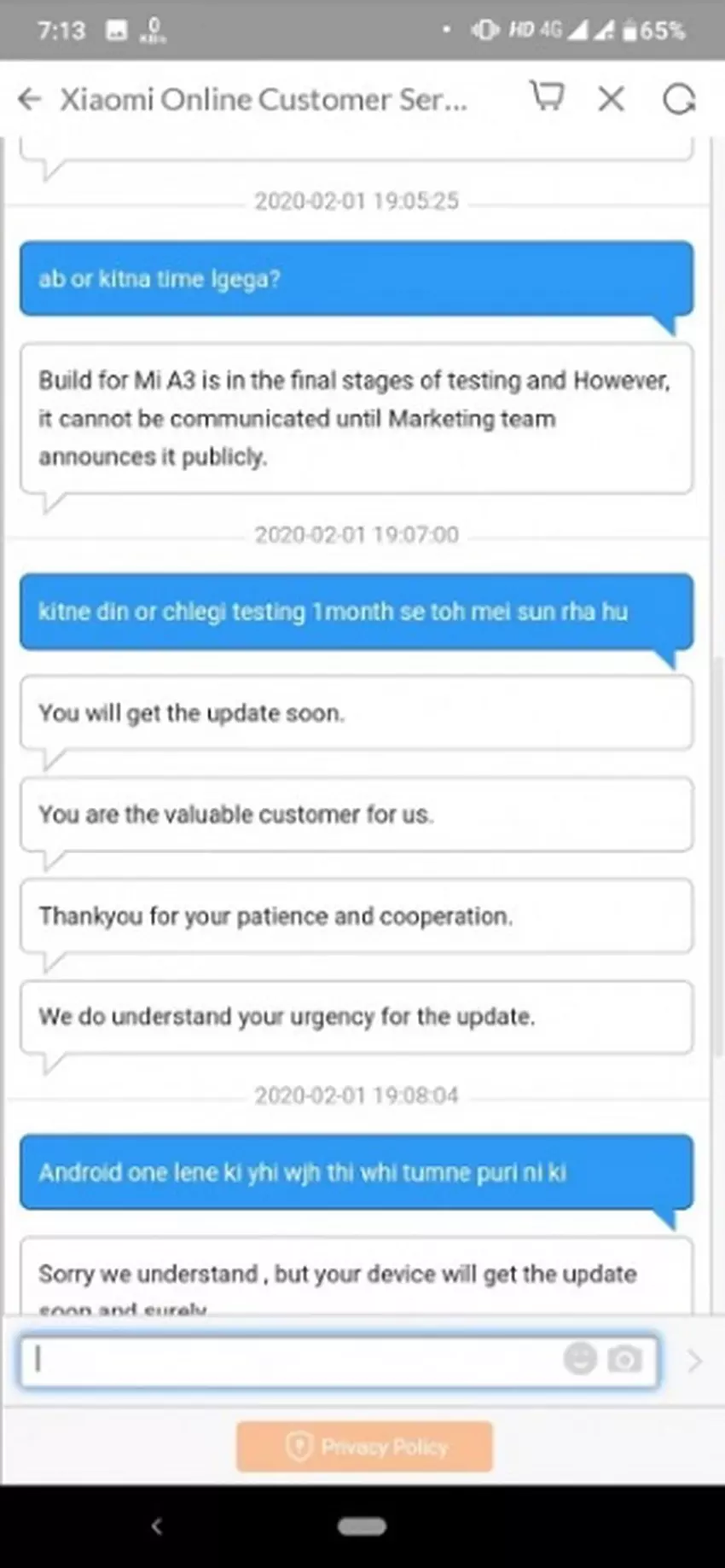Screen dimensions: 725x1568
Task: Focus the message input field
Action: pyautogui.click(x=290, y=1360)
